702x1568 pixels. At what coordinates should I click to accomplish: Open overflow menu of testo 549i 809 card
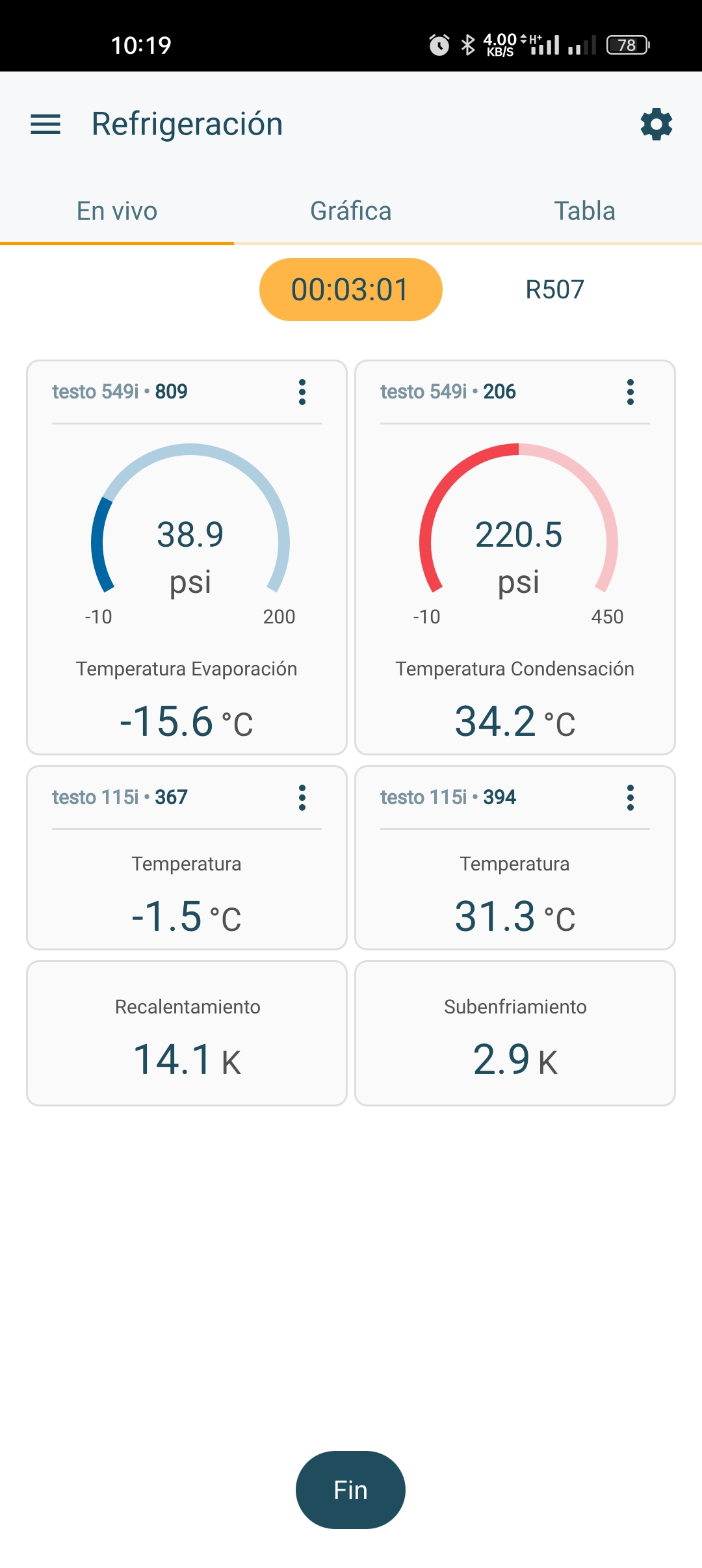[302, 393]
